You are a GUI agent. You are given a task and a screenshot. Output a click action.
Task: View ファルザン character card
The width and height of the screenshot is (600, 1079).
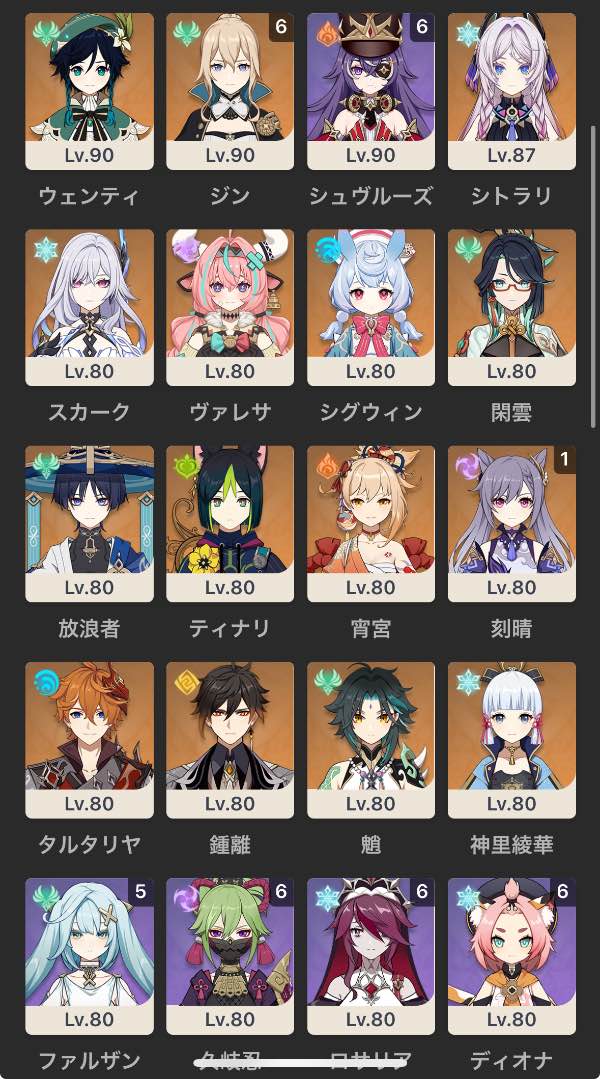pos(89,955)
